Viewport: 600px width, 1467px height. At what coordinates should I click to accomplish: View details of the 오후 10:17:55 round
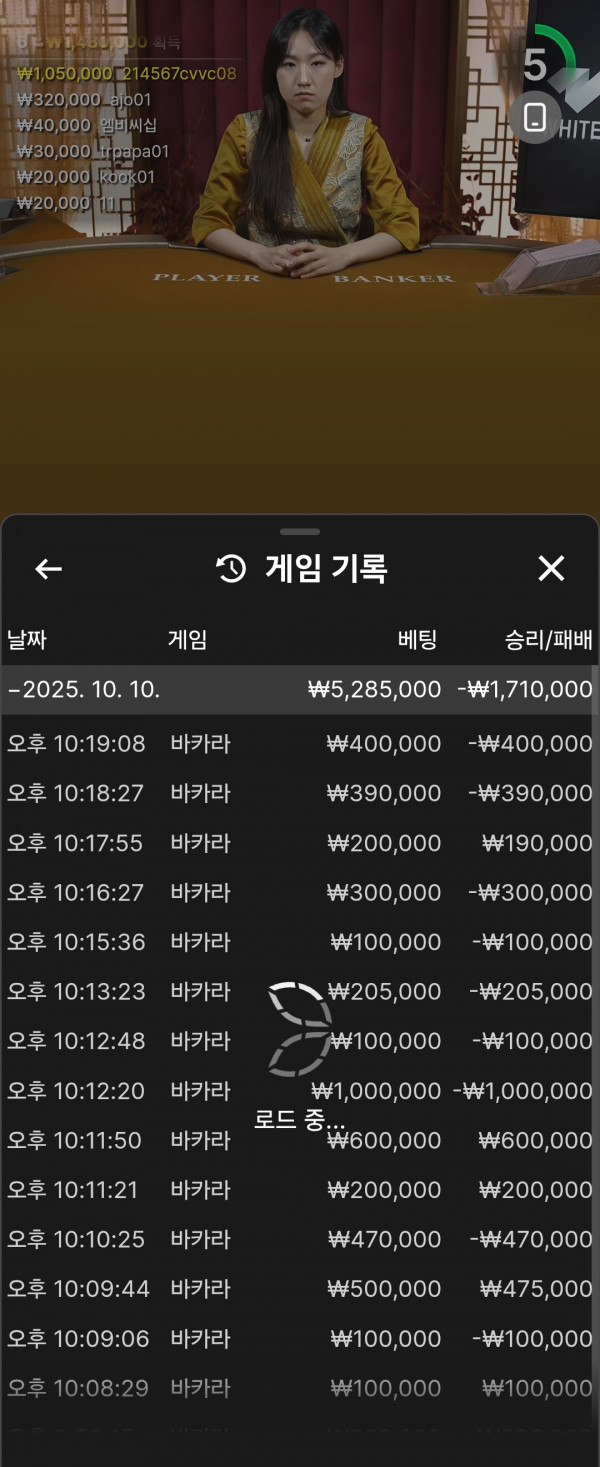(x=298, y=843)
